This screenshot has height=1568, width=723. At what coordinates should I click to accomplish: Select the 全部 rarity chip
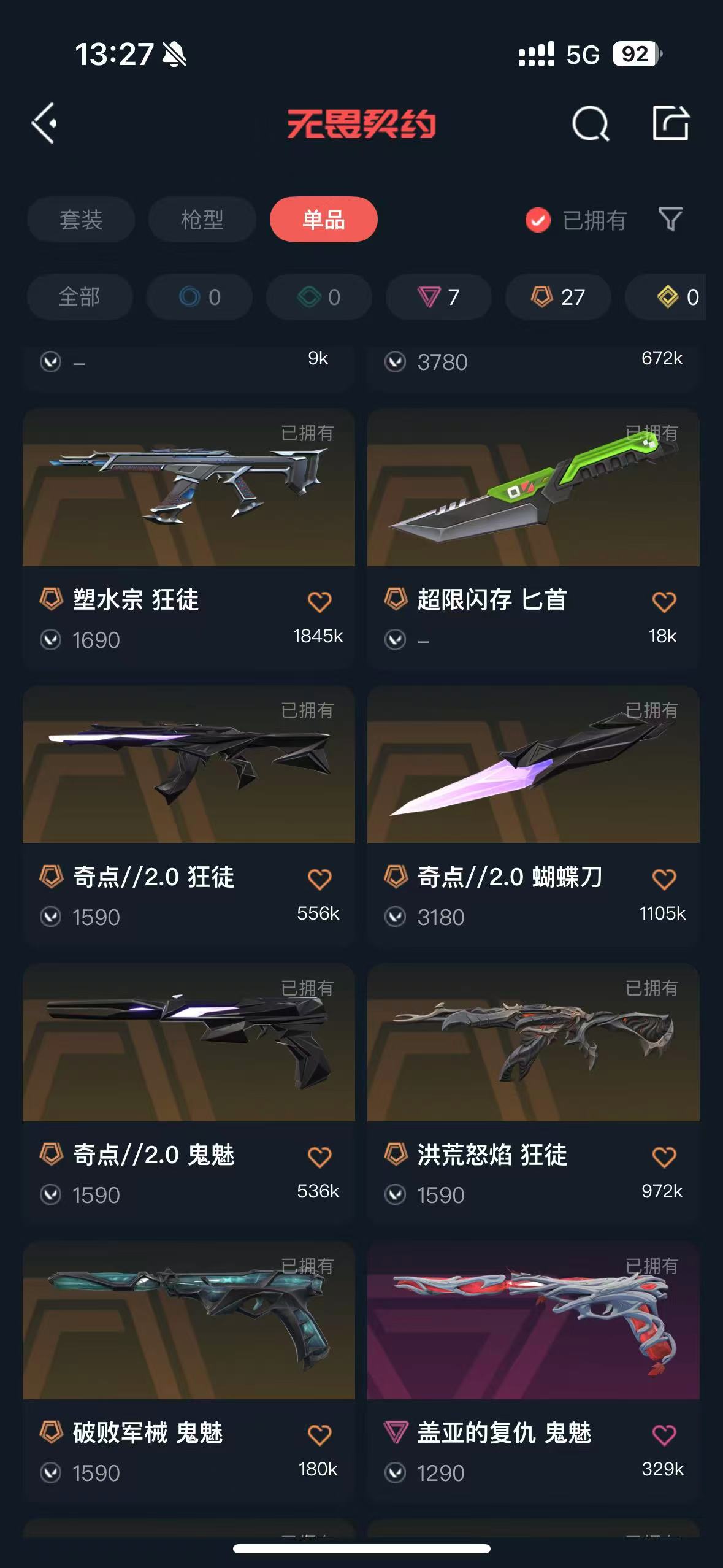[79, 298]
